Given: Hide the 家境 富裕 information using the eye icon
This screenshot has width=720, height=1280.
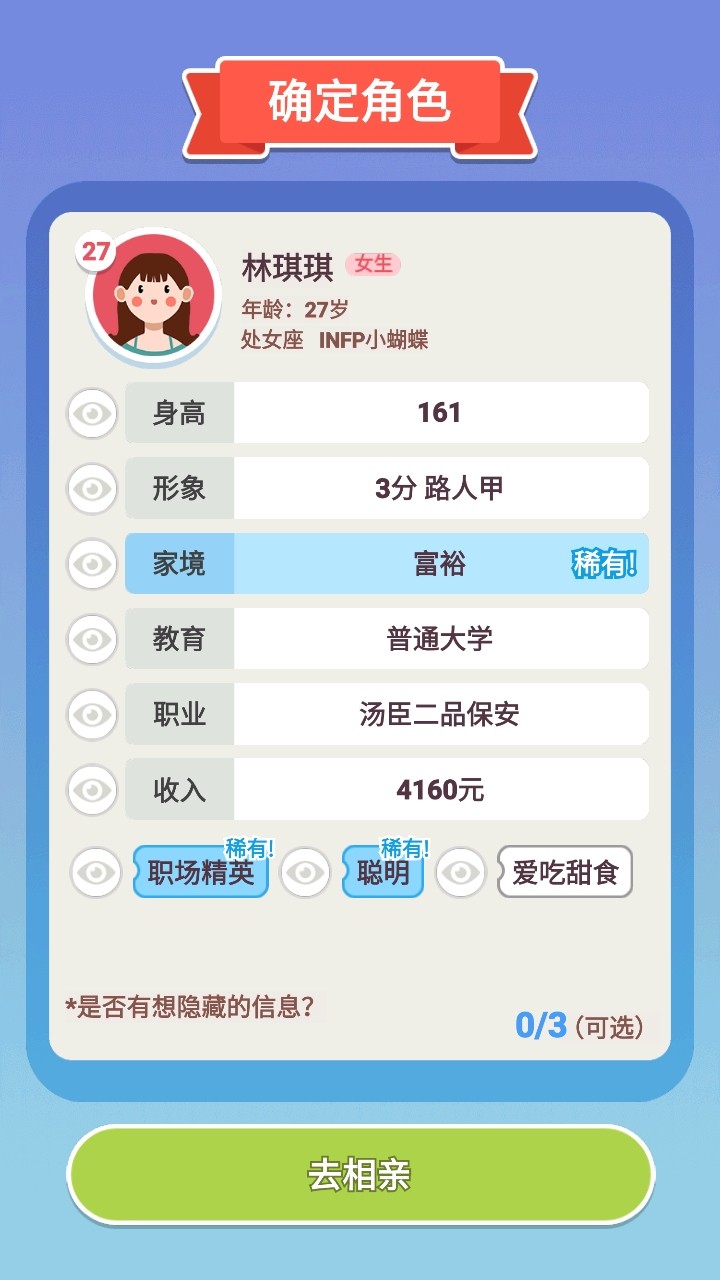Looking at the screenshot, I should click(x=91, y=563).
